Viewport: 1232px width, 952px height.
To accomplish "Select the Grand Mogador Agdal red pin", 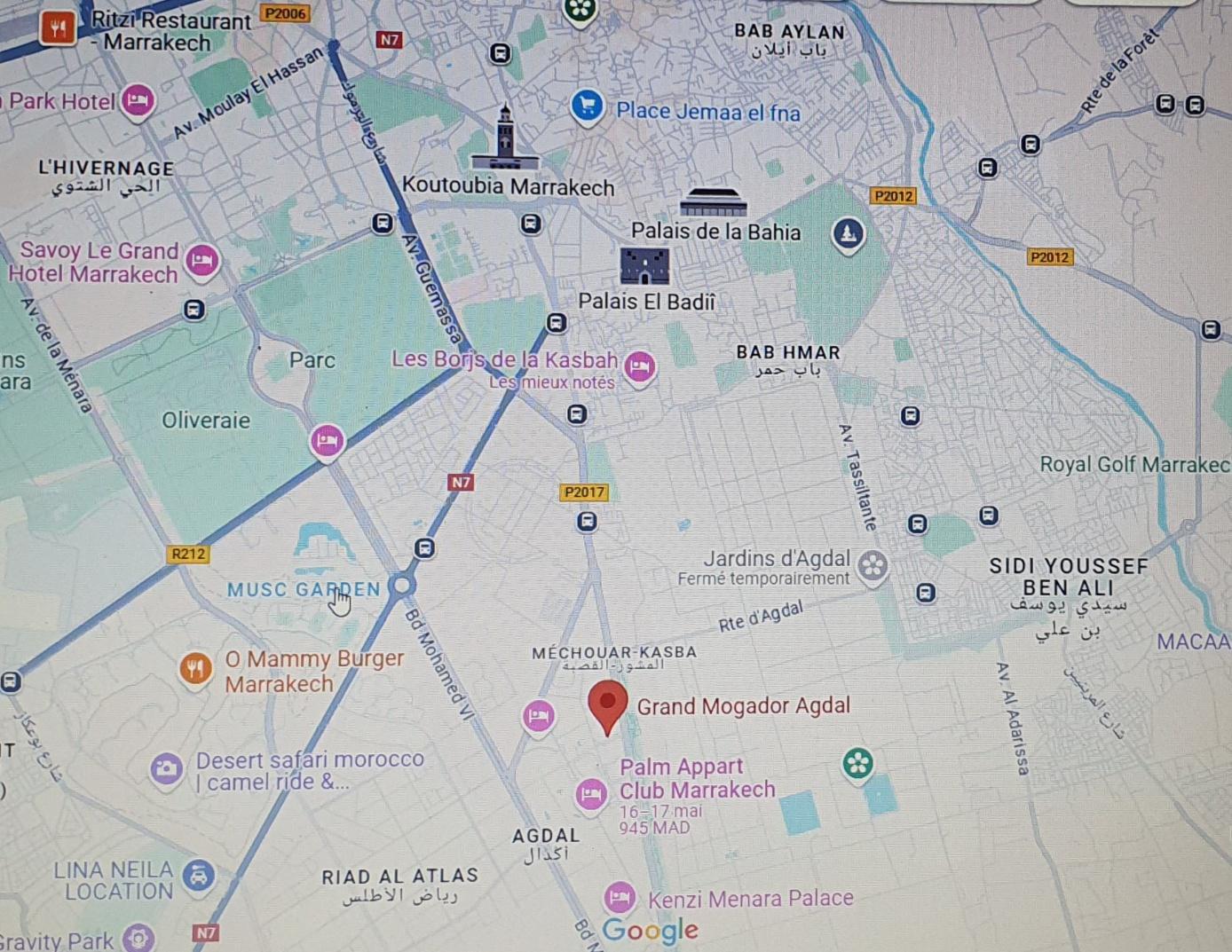I will (x=608, y=704).
